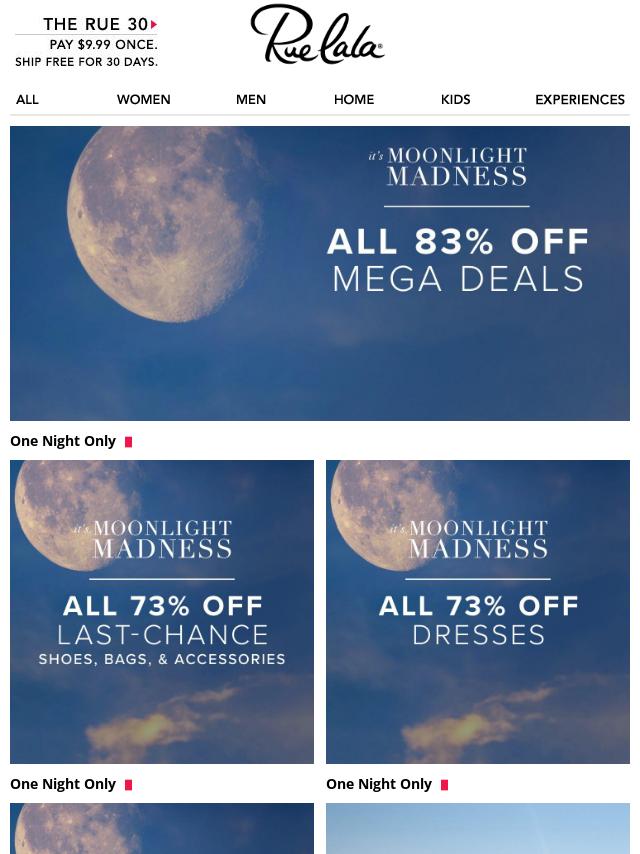Switch to the Women category
Viewport: 640px width, 854px height.
[x=143, y=99]
